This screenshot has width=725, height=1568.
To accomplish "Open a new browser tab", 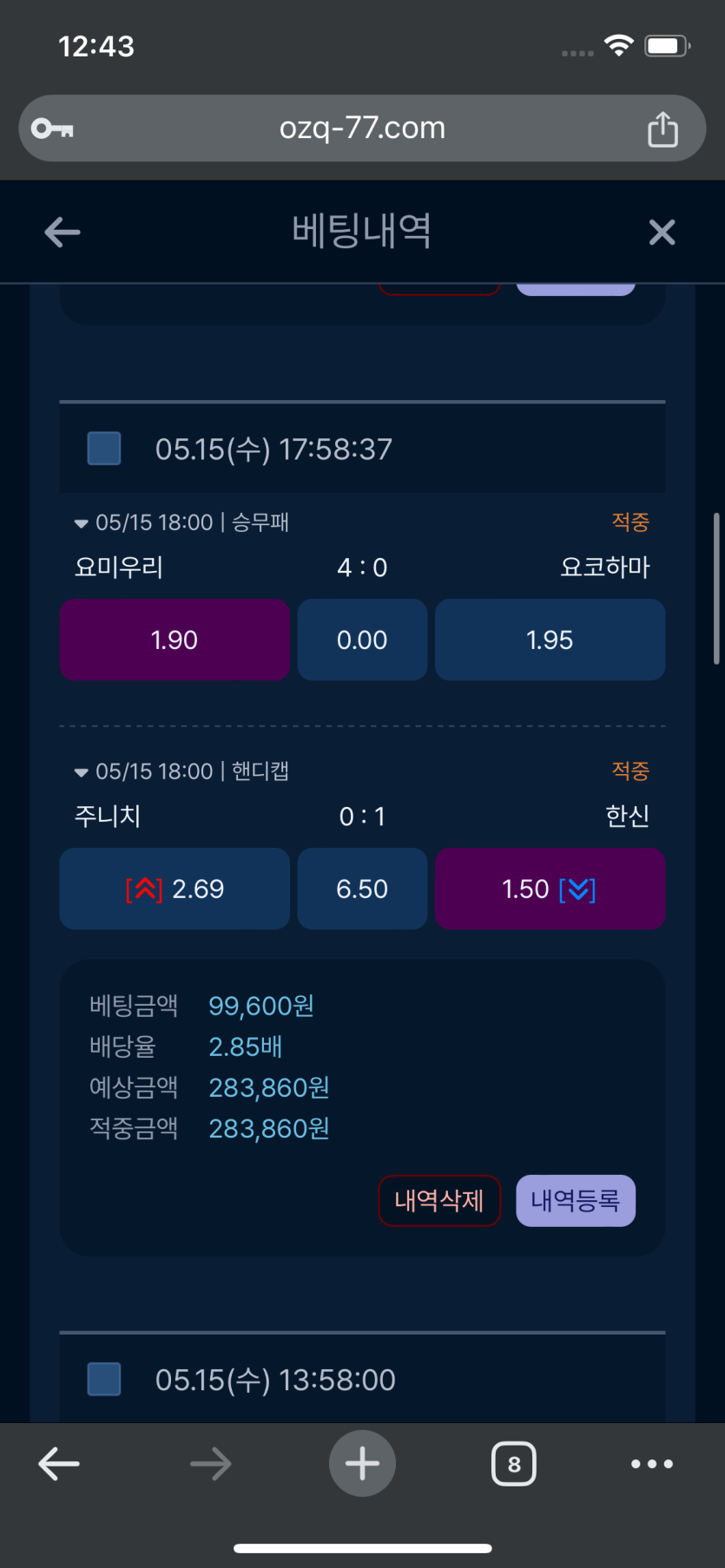I will pos(362,1464).
